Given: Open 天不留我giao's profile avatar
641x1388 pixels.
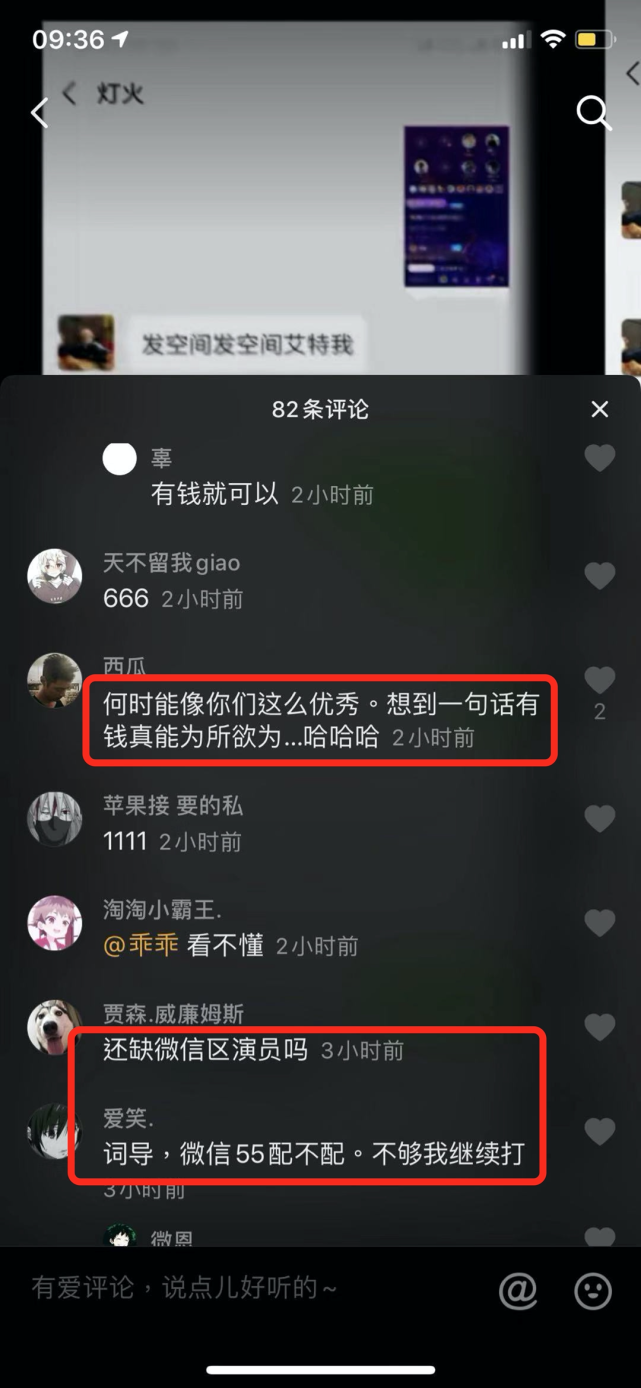Looking at the screenshot, I should [x=54, y=576].
